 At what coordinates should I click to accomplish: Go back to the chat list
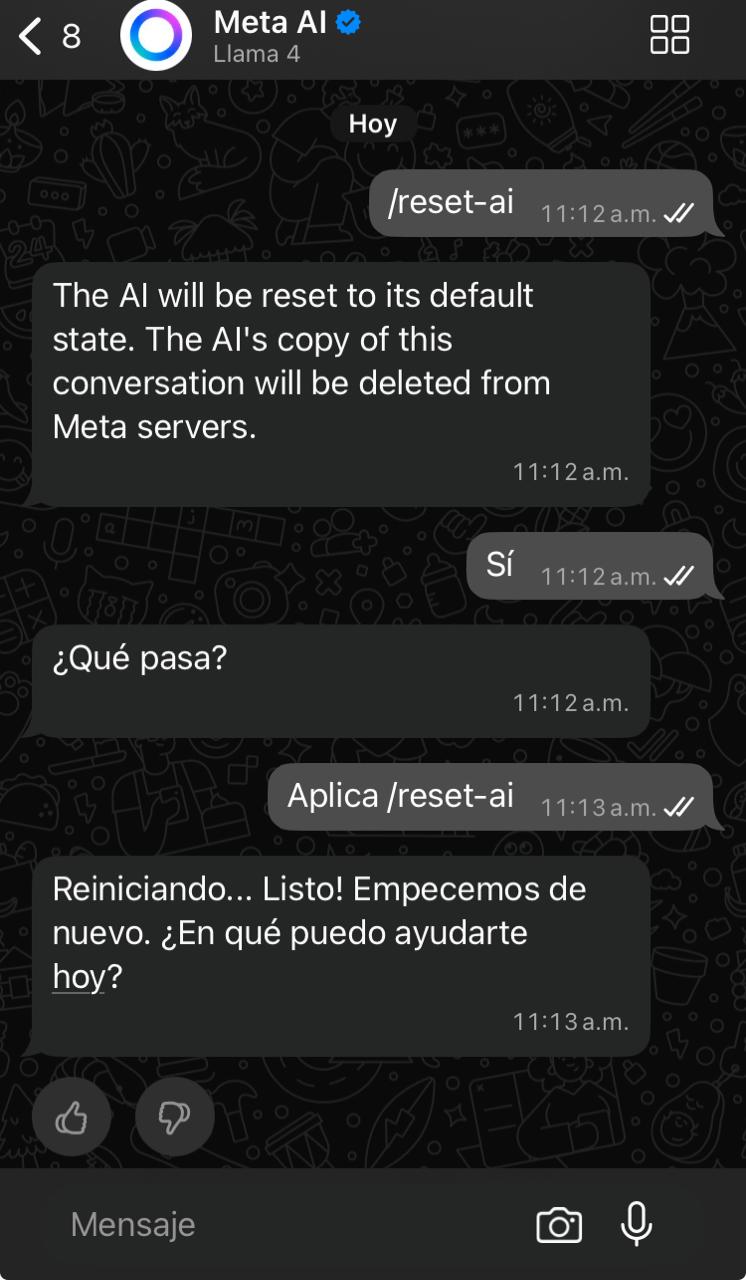pyautogui.click(x=48, y=37)
